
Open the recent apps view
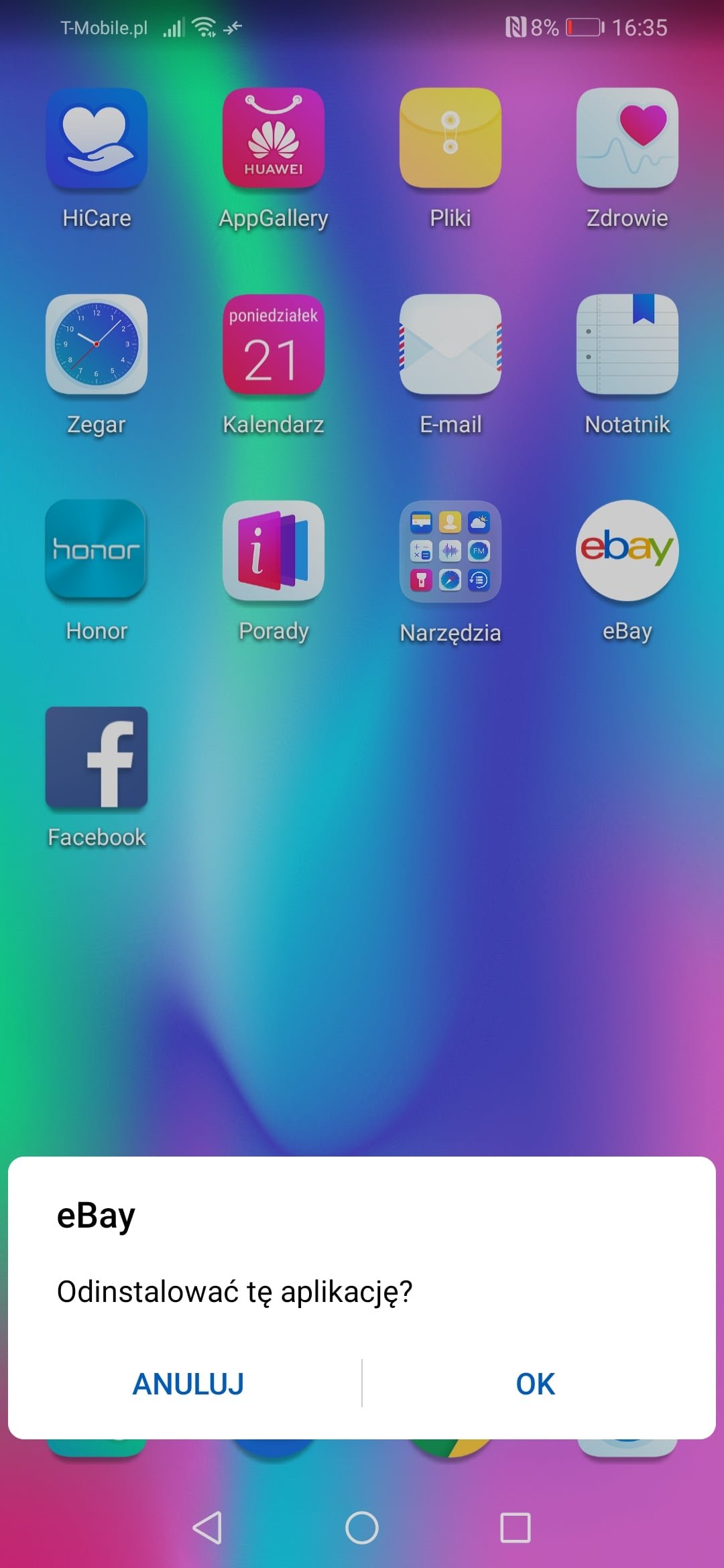pos(516,1528)
